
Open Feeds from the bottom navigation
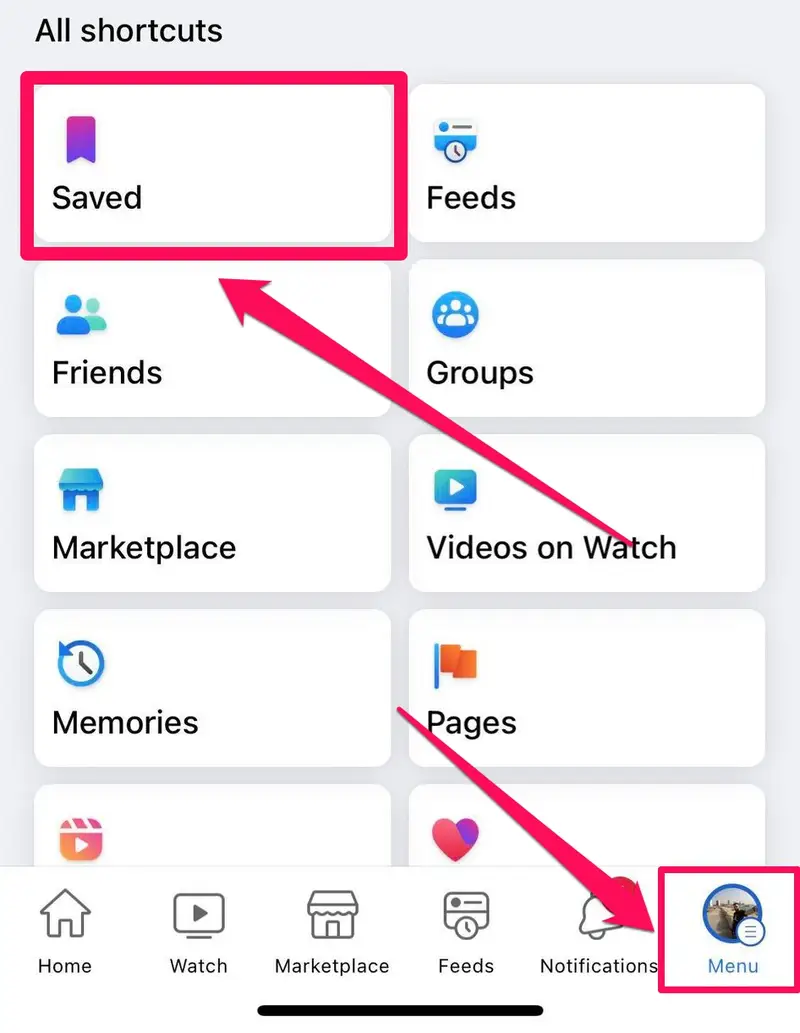(x=466, y=930)
